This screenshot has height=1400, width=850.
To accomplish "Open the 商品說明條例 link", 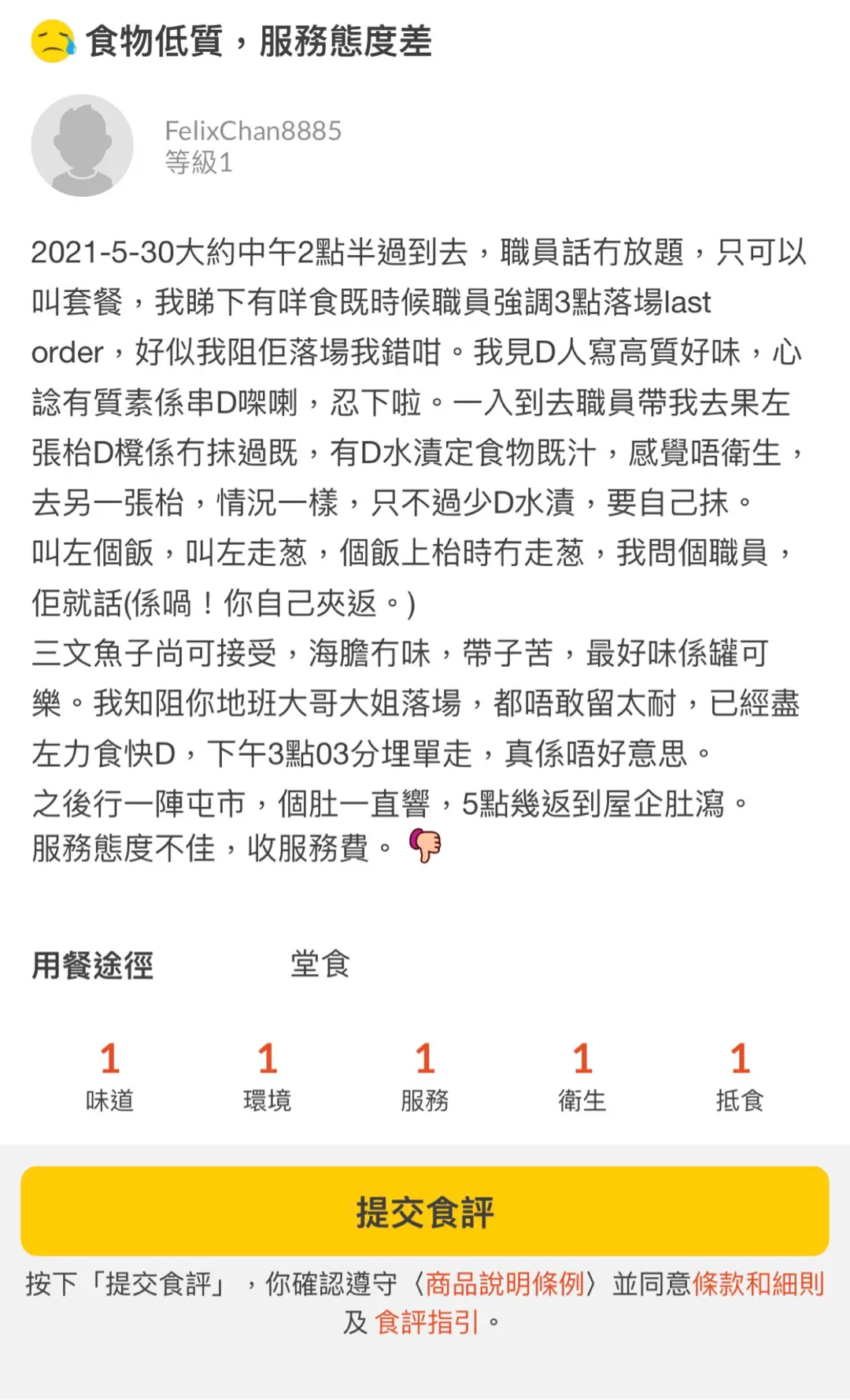I will pos(504,1284).
